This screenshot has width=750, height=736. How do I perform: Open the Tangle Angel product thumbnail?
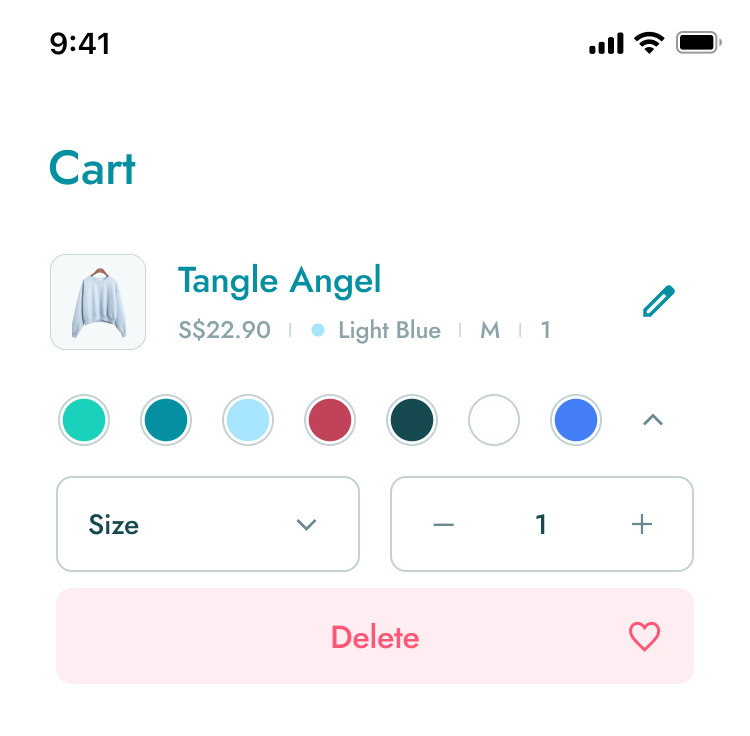pos(98,302)
